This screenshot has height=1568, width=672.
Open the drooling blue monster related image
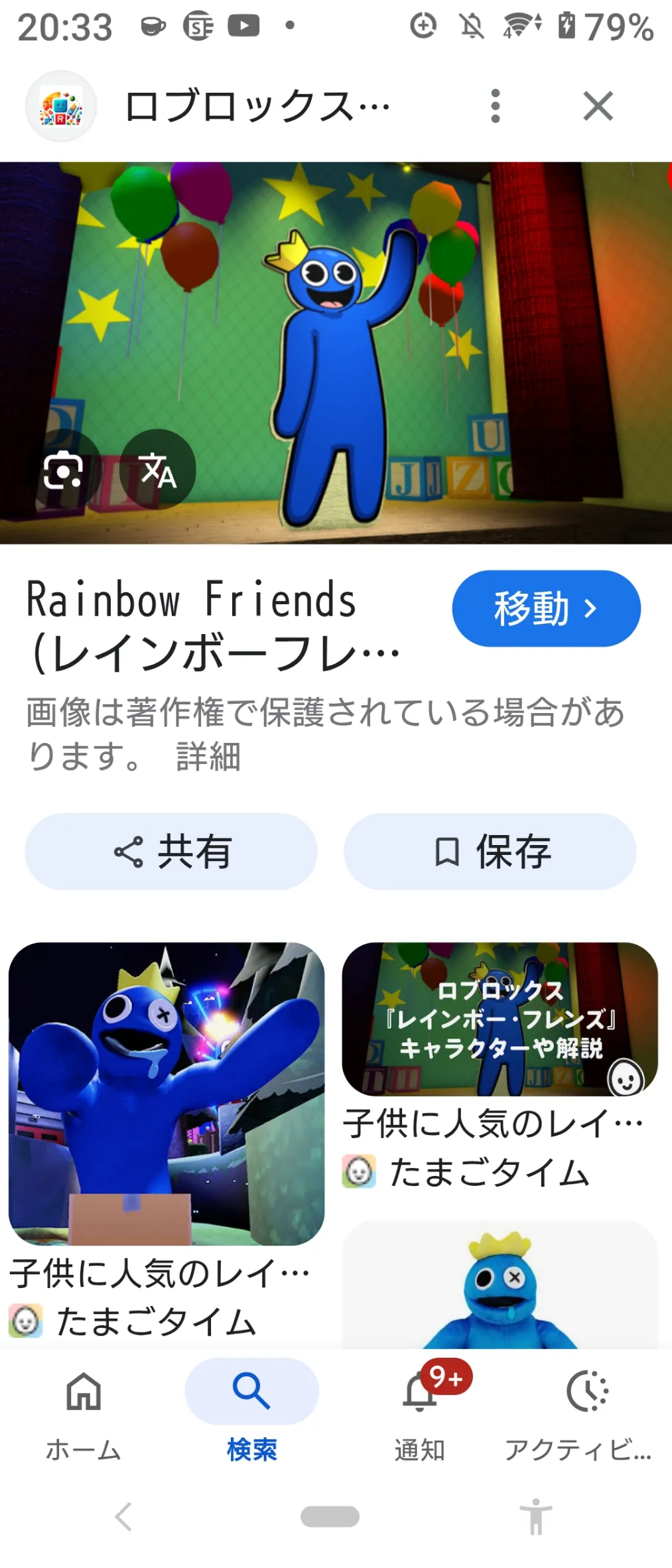pos(167,1093)
